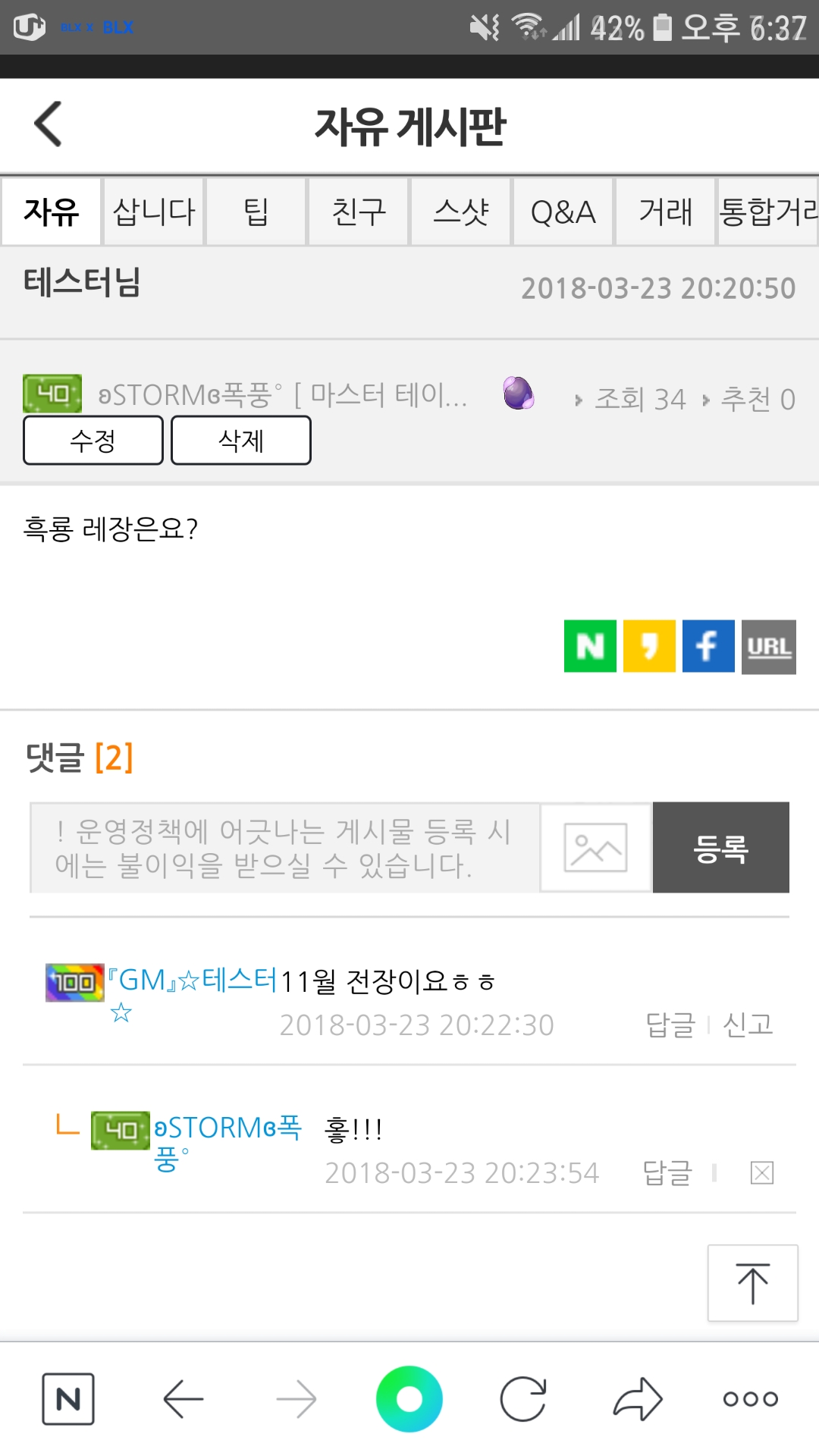
Task: Delete the post with 삭제 button
Action: pyautogui.click(x=241, y=440)
